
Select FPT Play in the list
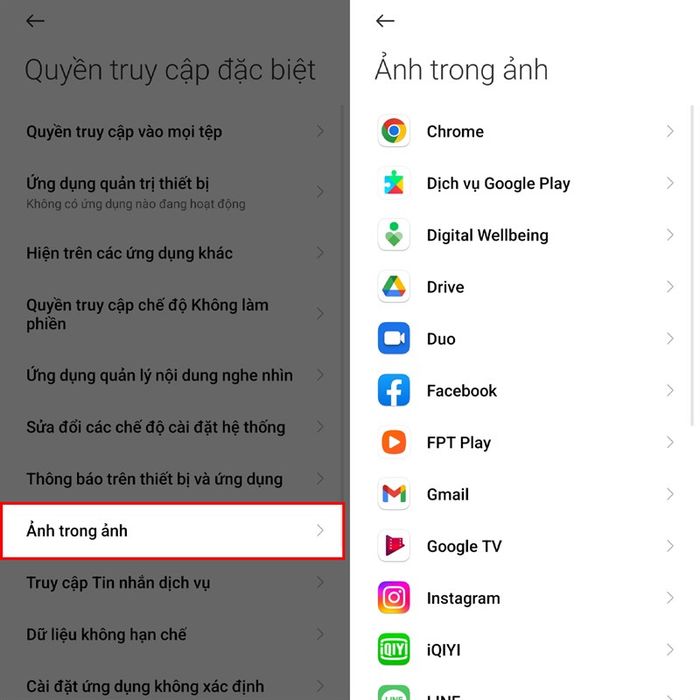[x=524, y=442]
